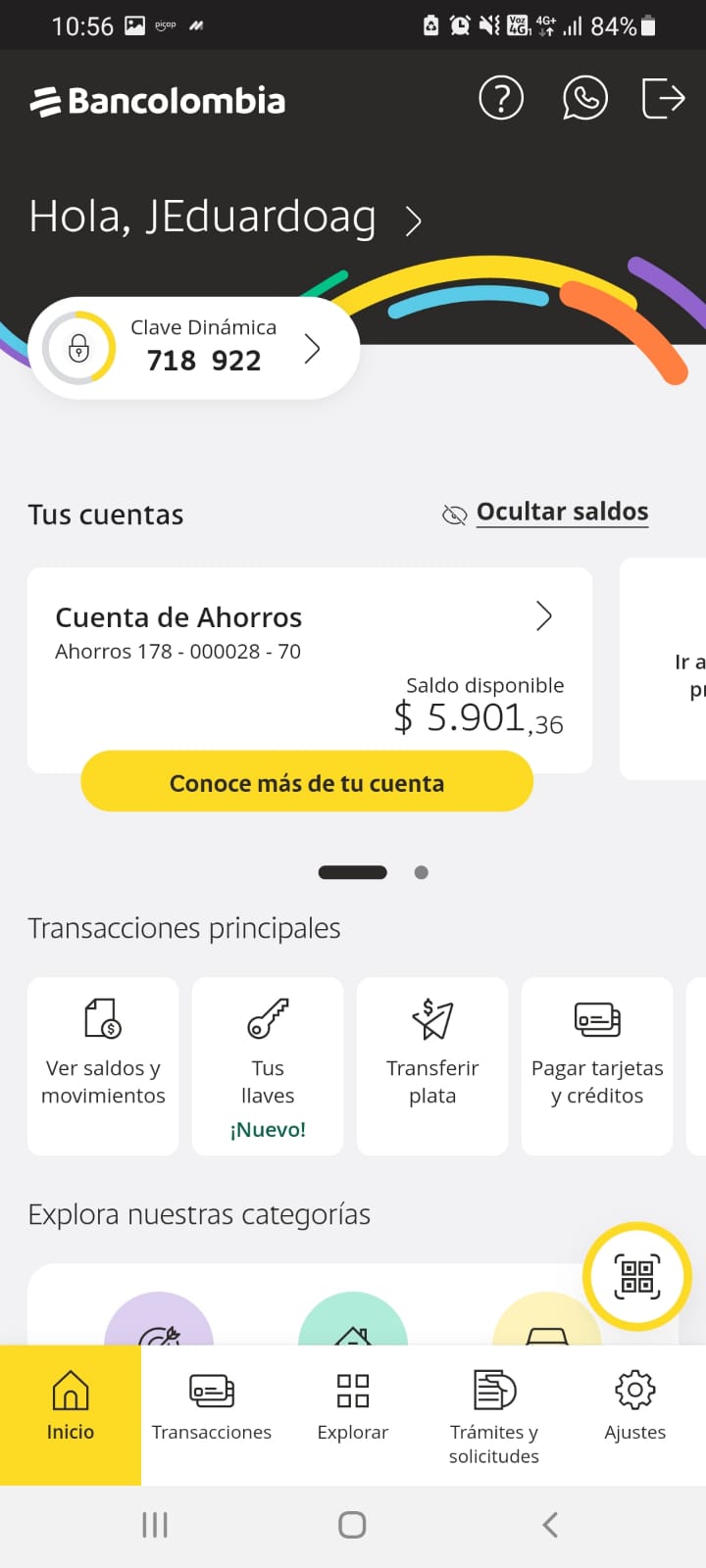Screen dimensions: 706x1568
Task: Jump to the second accounts page dot
Action: (x=422, y=872)
